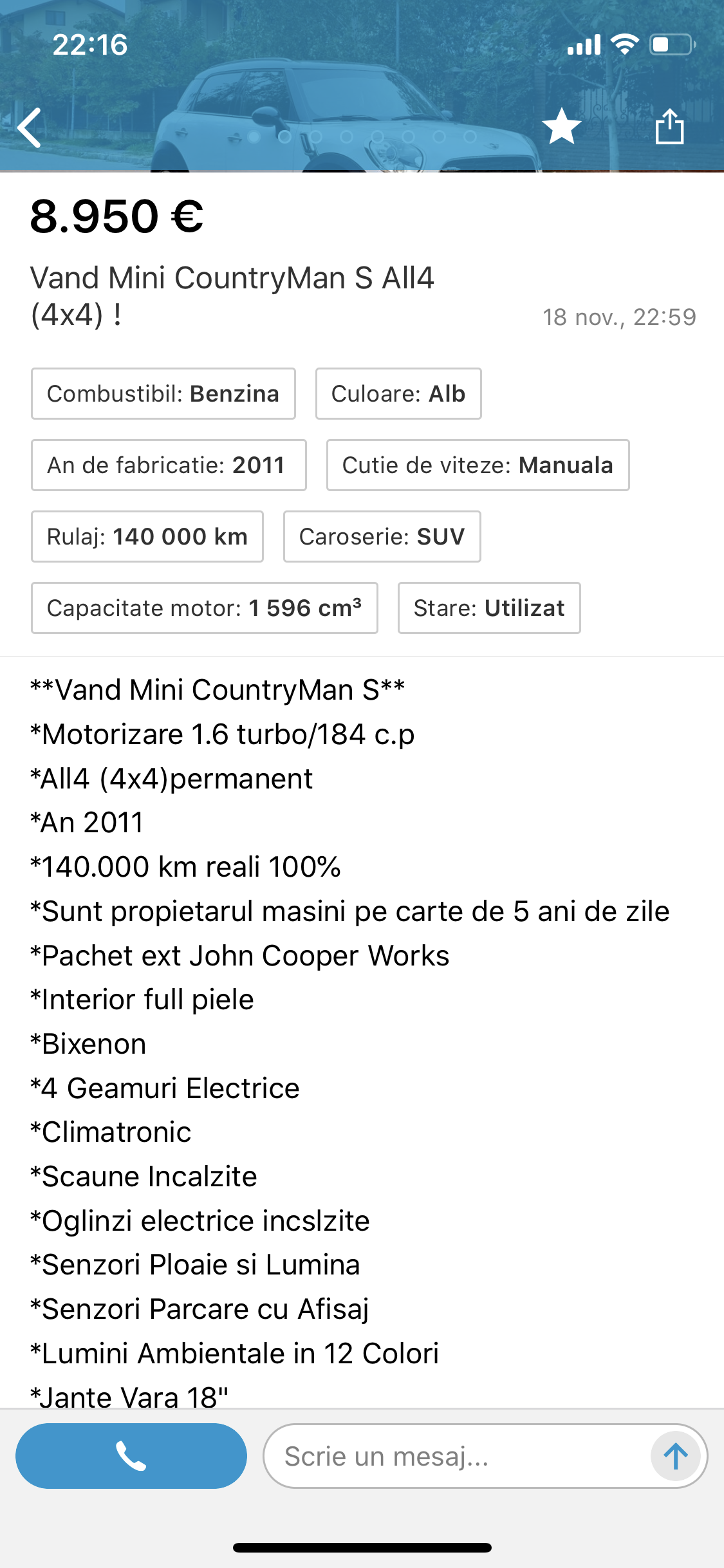This screenshot has width=724, height=1568.
Task: Send the message with the arrow button
Action: (675, 1456)
